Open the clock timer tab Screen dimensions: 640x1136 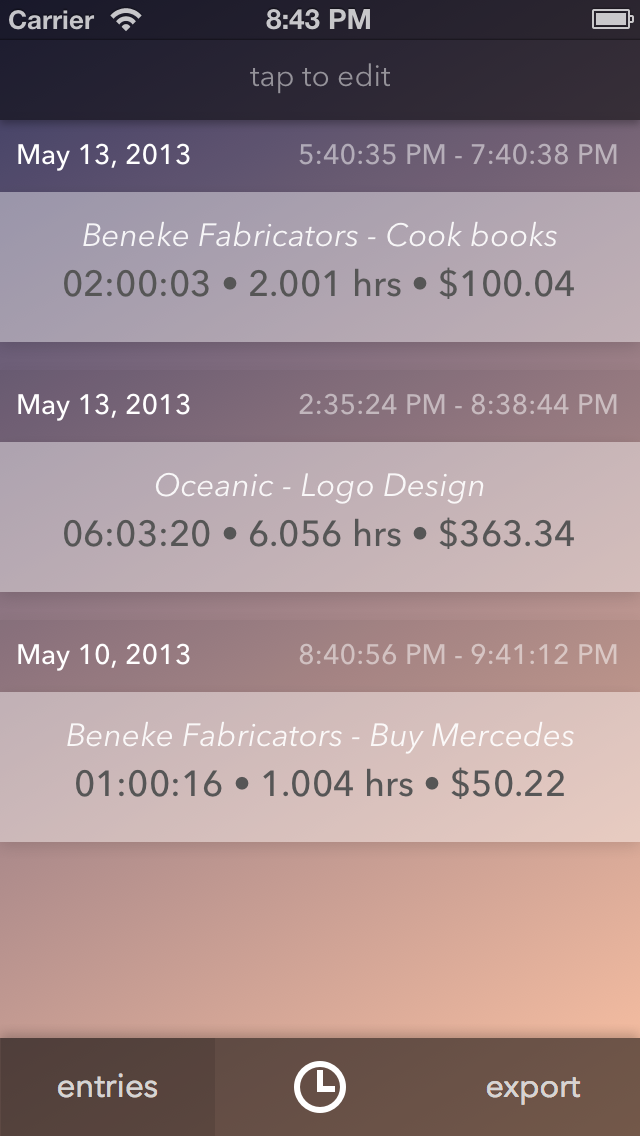click(320, 1087)
